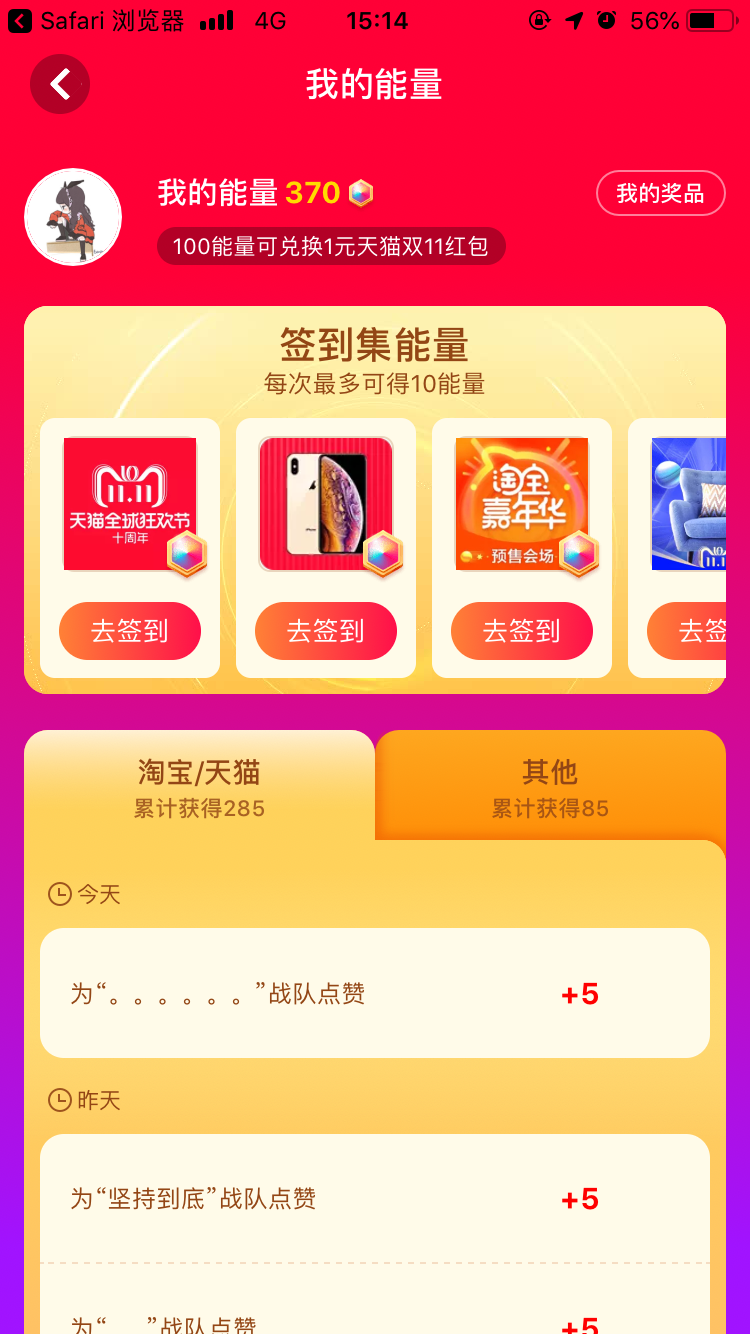Tap 去签到 under the 天猫全球狂欢节 card

coord(130,631)
